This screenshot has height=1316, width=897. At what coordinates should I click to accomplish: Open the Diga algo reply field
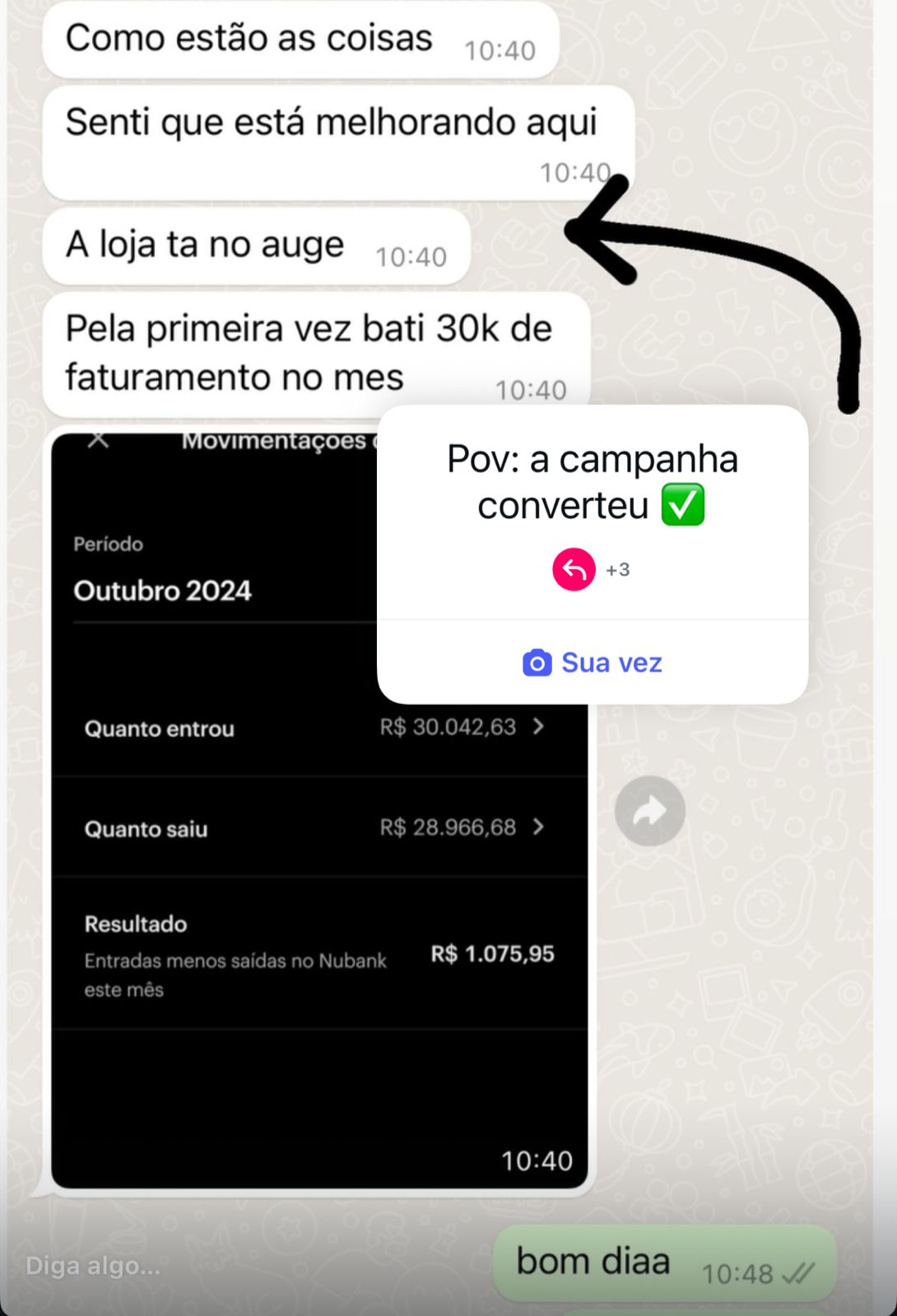[x=93, y=1266]
